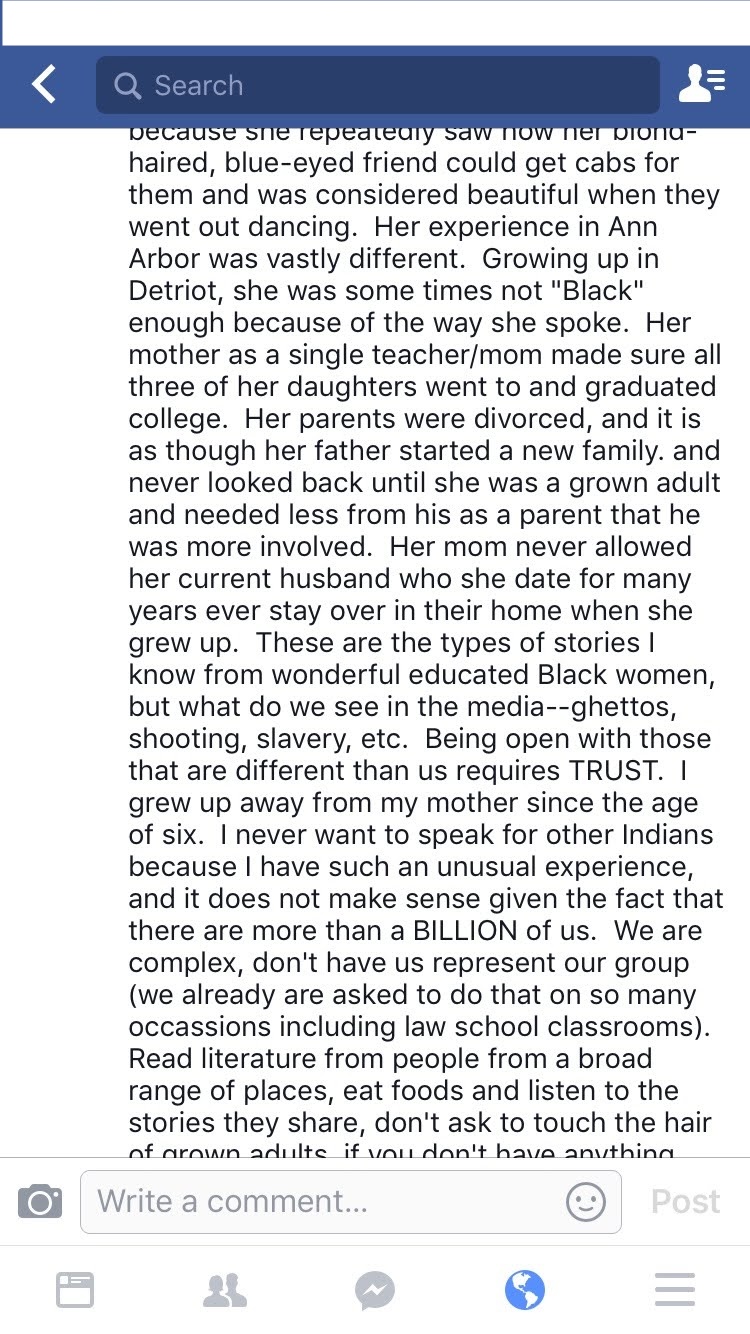Post the comment
750x1334 pixels.
click(685, 1201)
